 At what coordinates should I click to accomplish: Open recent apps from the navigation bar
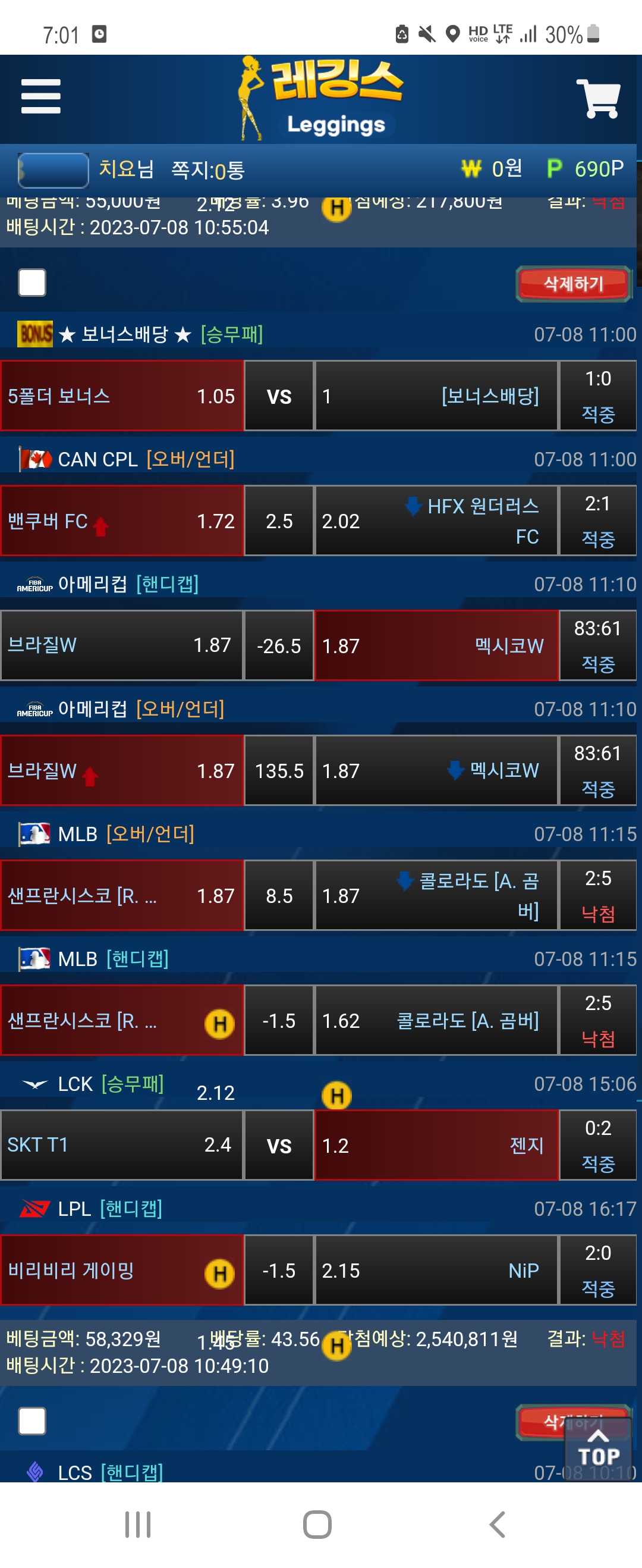coord(137,1524)
